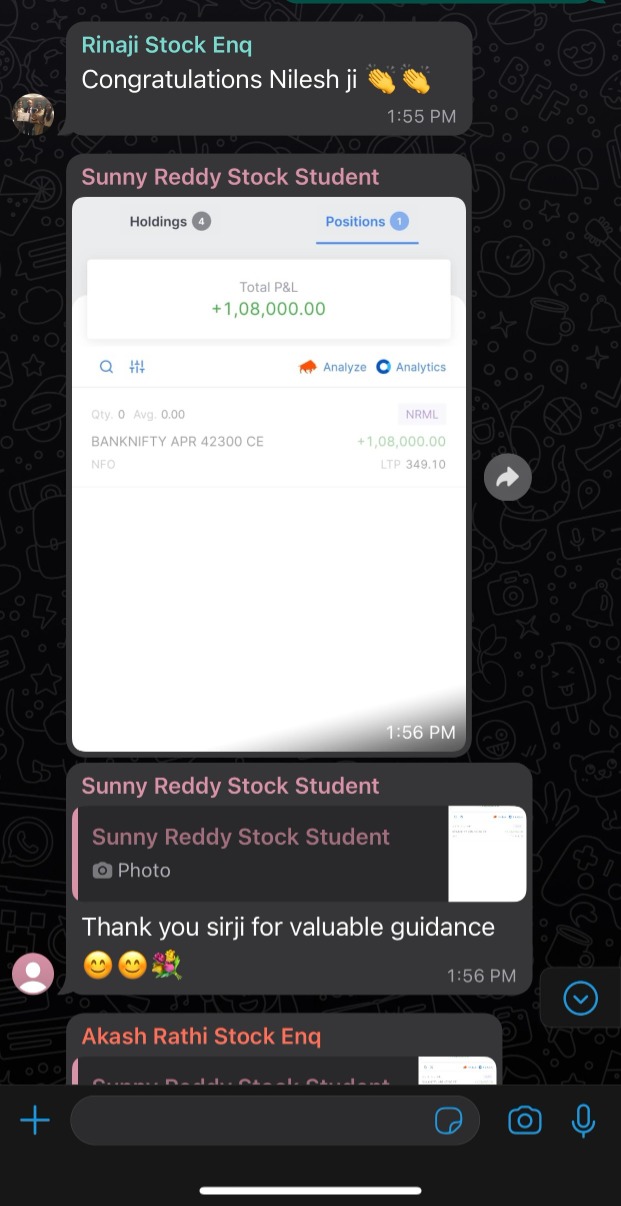Screen dimensions: 621x1206
Task: Forward the Total P&L photo
Action: tap(507, 479)
